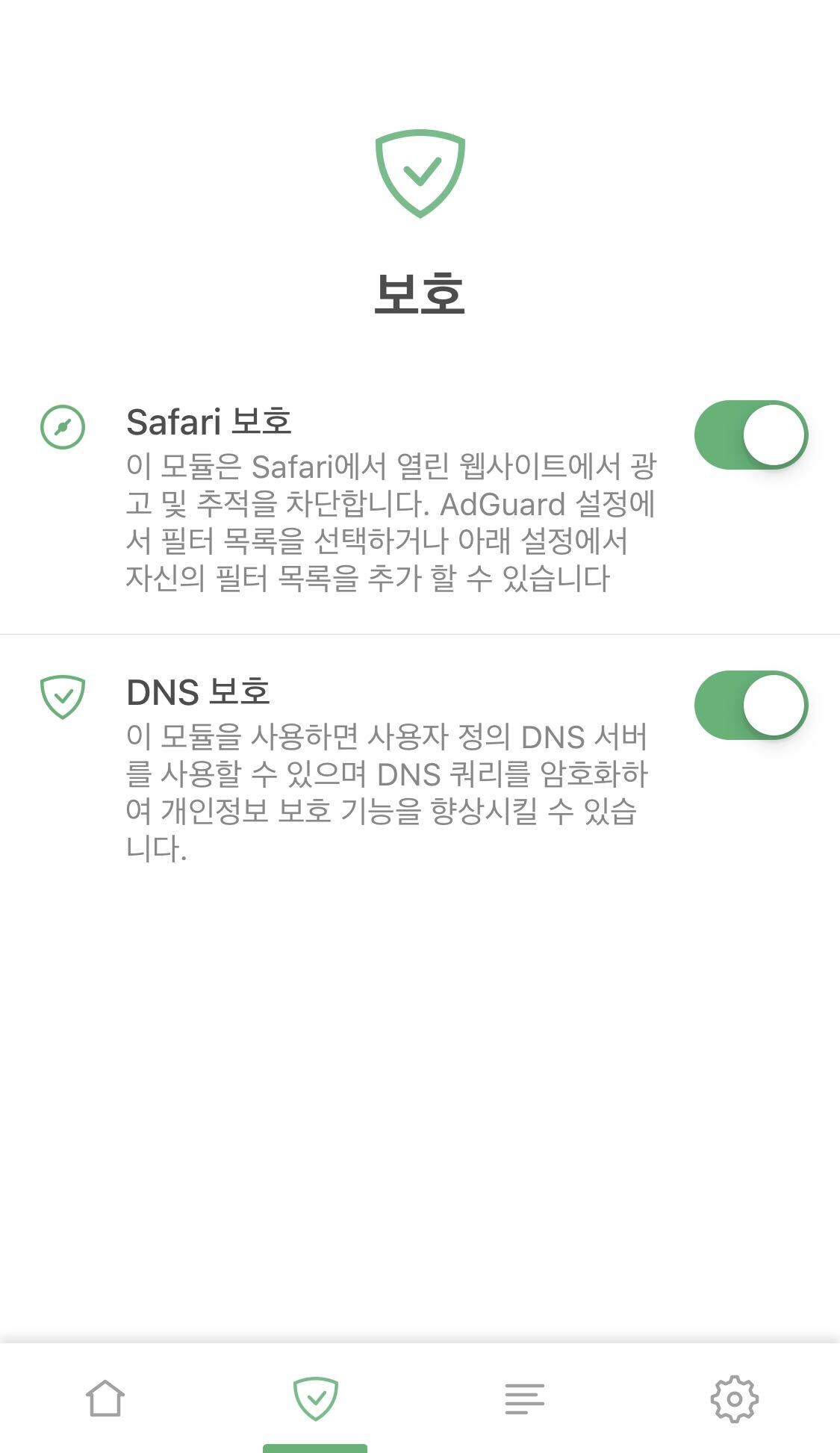Select the shield protection tab
This screenshot has width=840, height=1453.
click(x=315, y=1398)
